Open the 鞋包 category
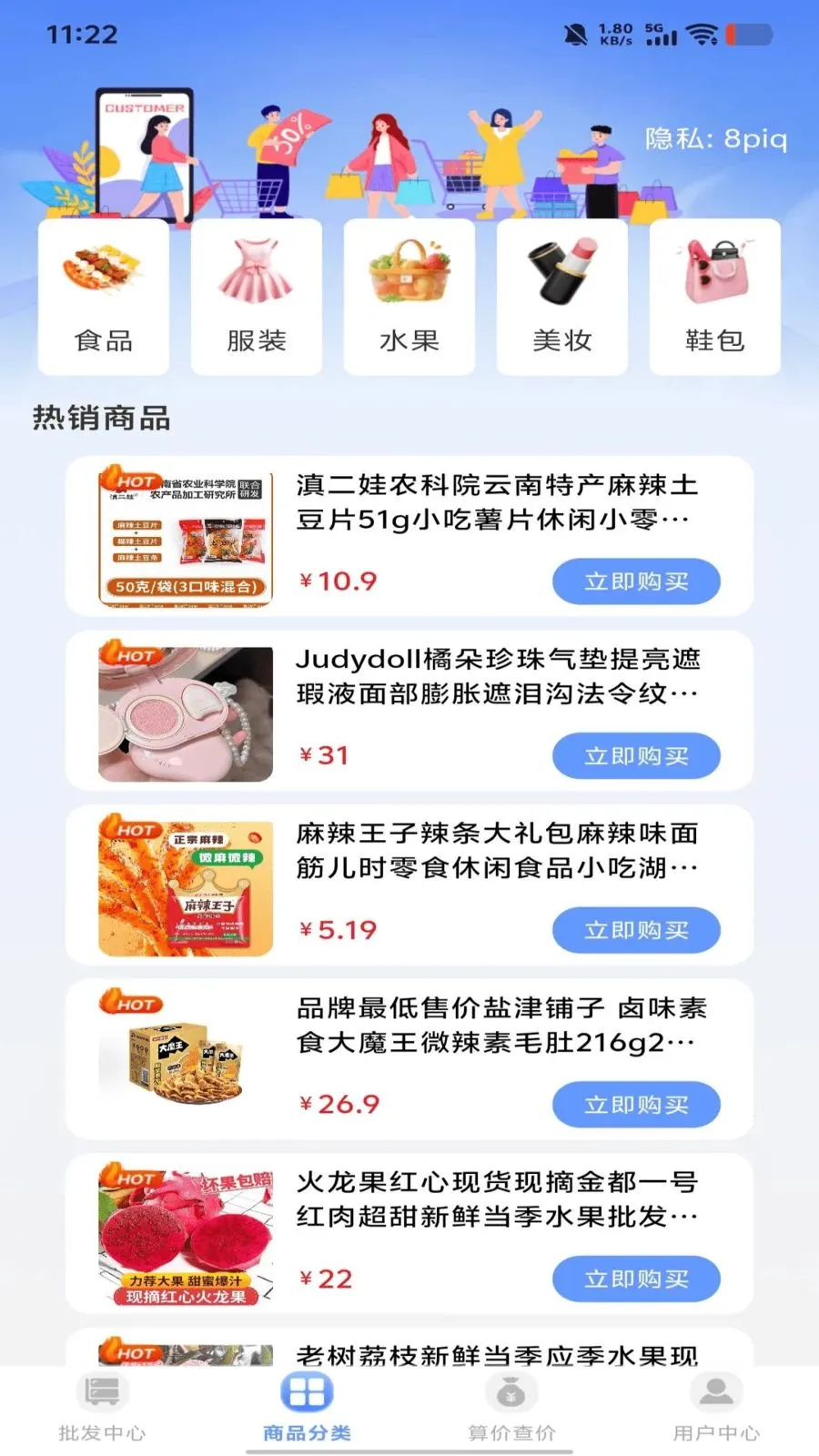The image size is (819, 1456). 715,297
